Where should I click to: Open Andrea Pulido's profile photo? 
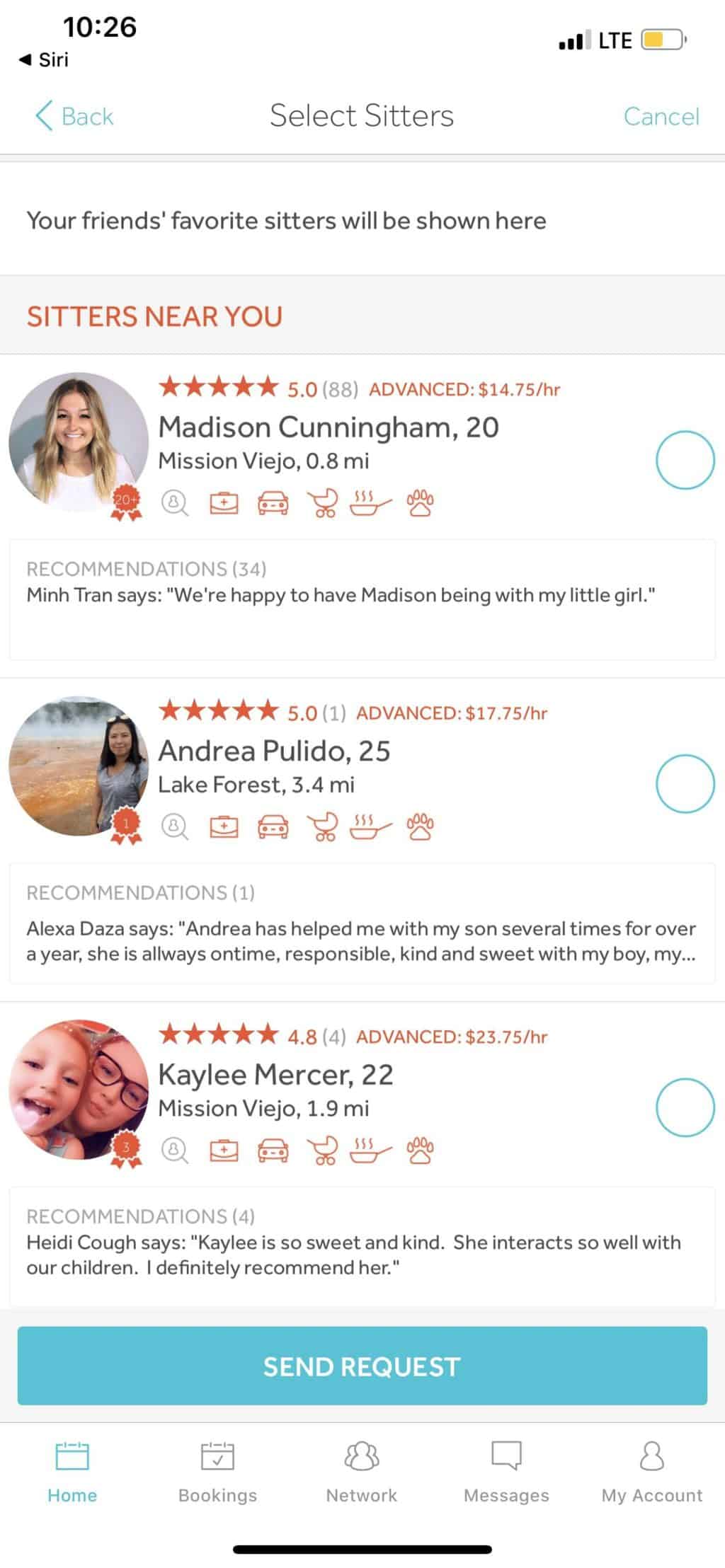tap(78, 766)
